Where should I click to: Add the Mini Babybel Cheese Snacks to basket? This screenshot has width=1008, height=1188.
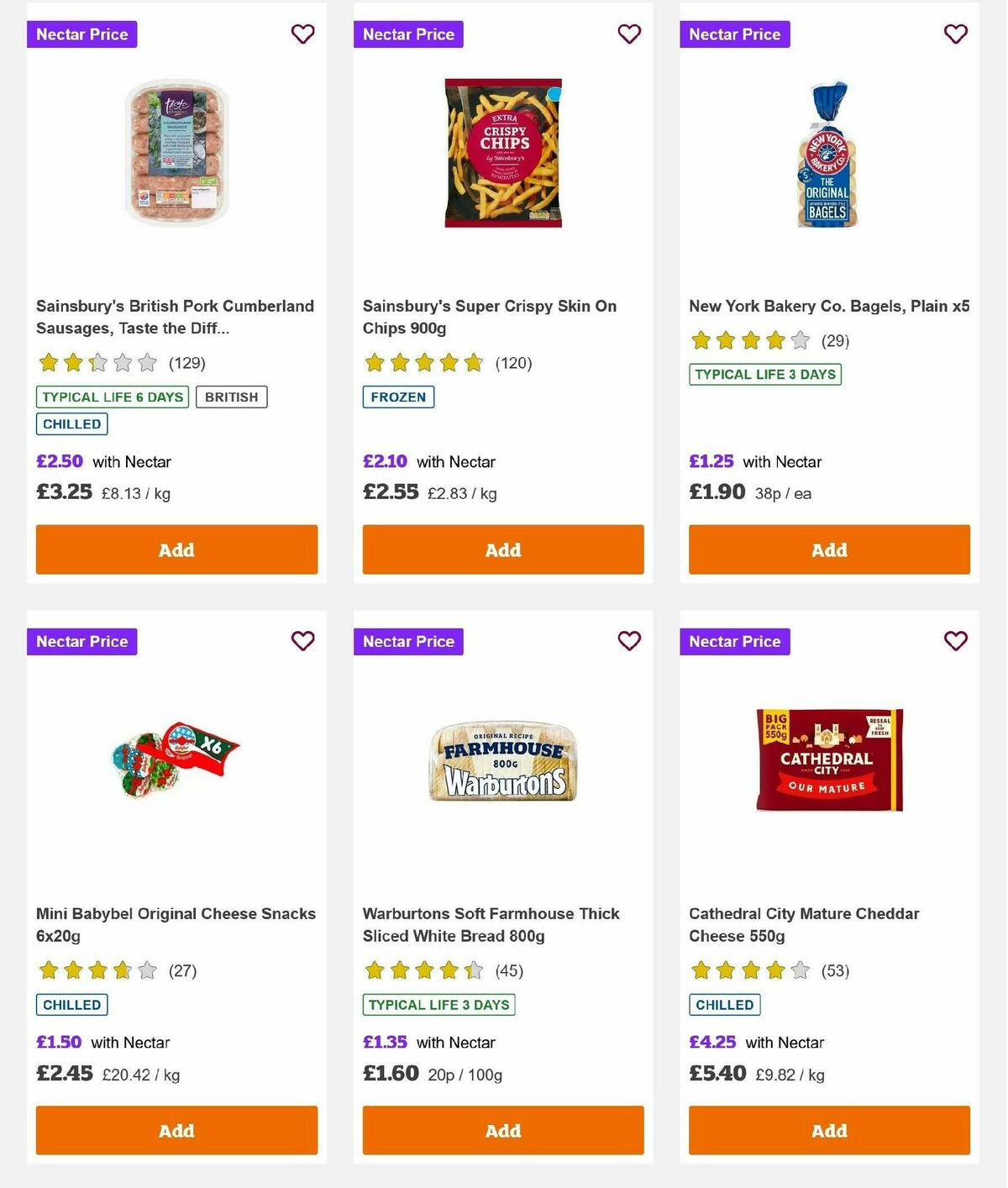pos(176,1131)
